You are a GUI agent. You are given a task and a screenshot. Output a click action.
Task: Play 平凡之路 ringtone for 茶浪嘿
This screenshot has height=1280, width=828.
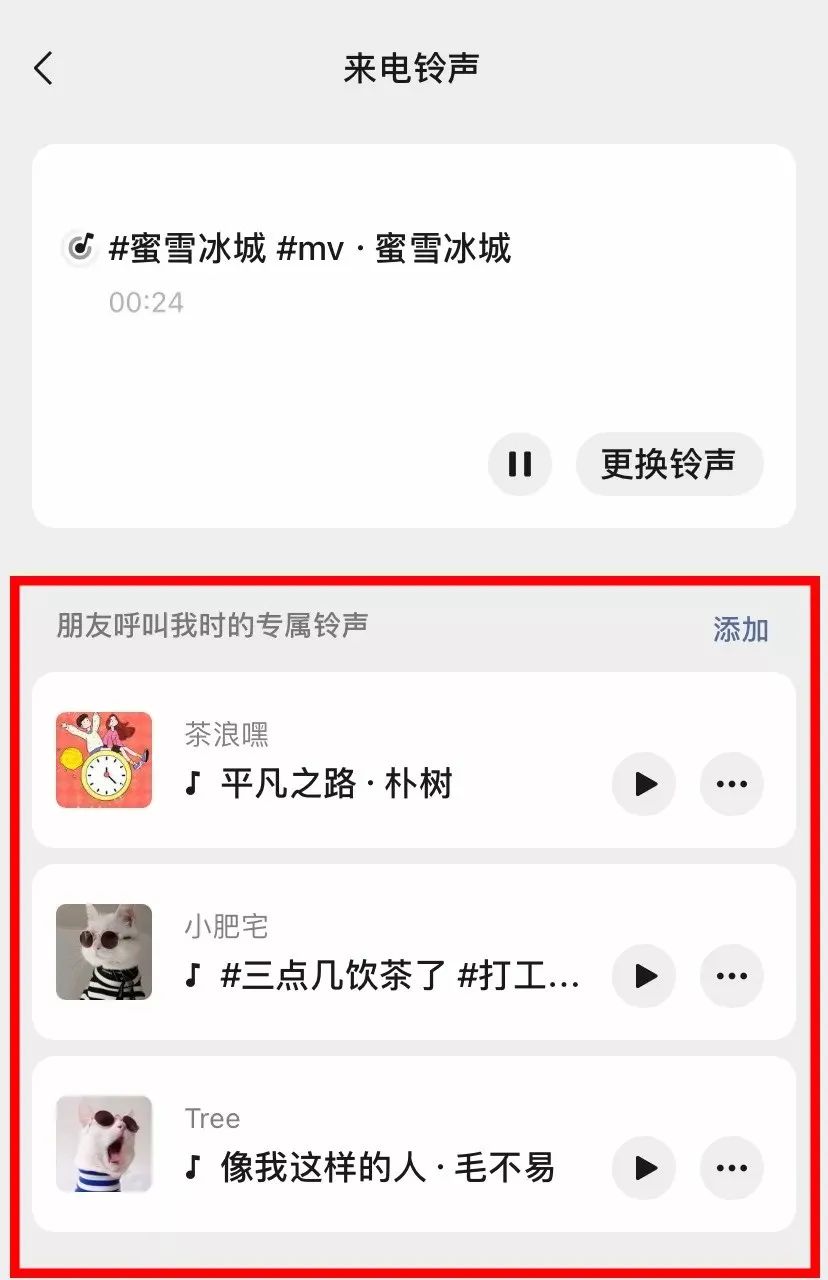pos(644,784)
